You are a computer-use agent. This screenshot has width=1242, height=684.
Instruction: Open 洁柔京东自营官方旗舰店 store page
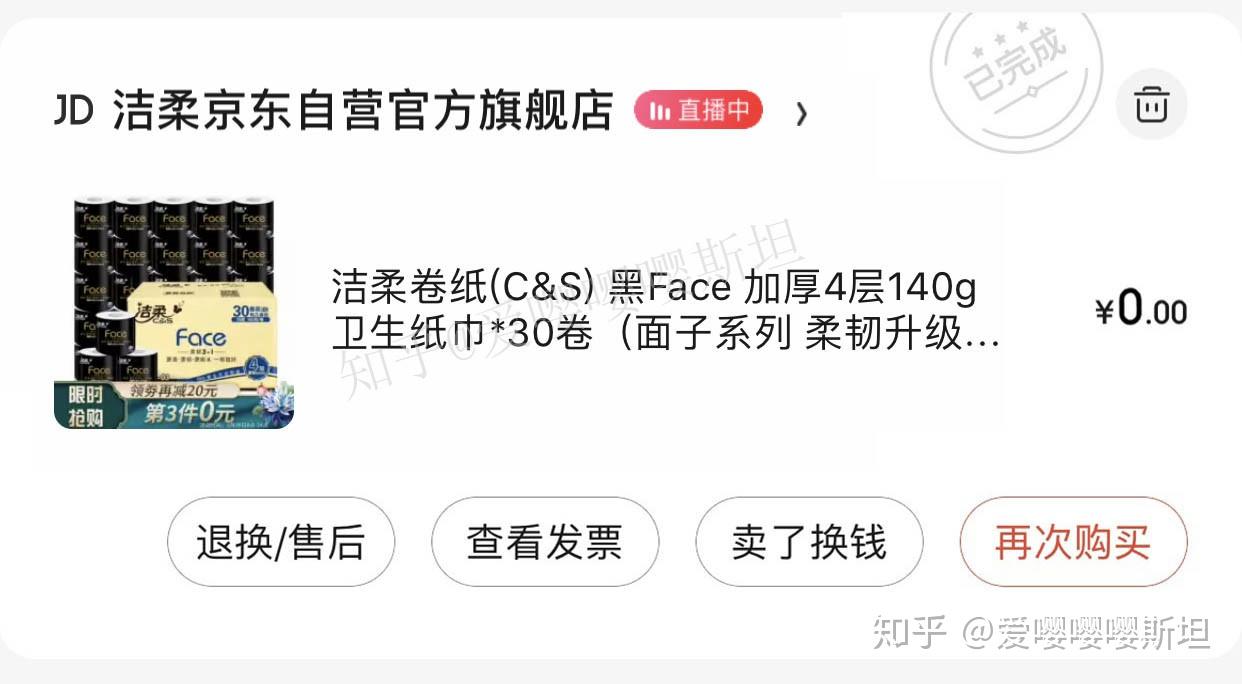362,112
